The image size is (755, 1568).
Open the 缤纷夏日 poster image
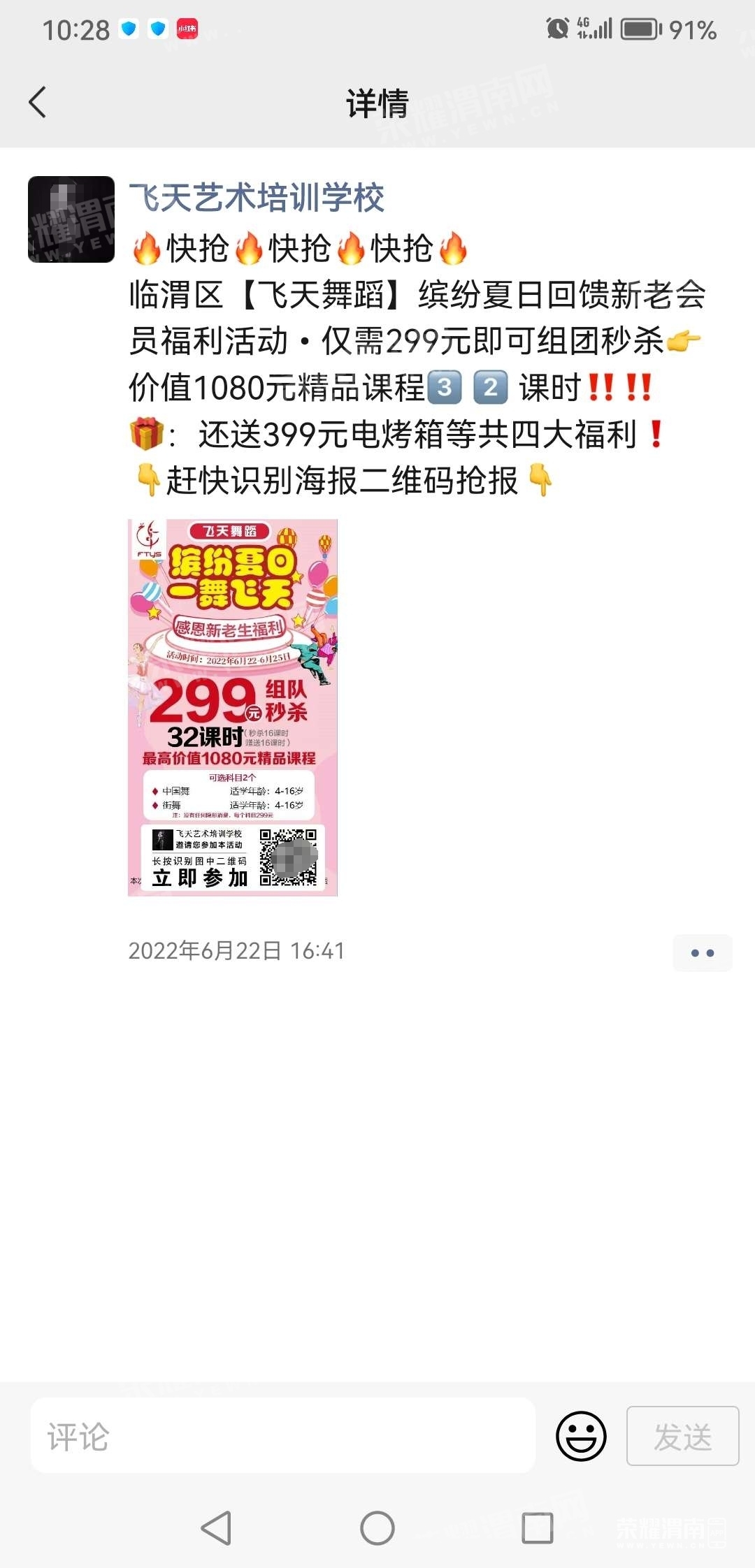pyautogui.click(x=233, y=707)
